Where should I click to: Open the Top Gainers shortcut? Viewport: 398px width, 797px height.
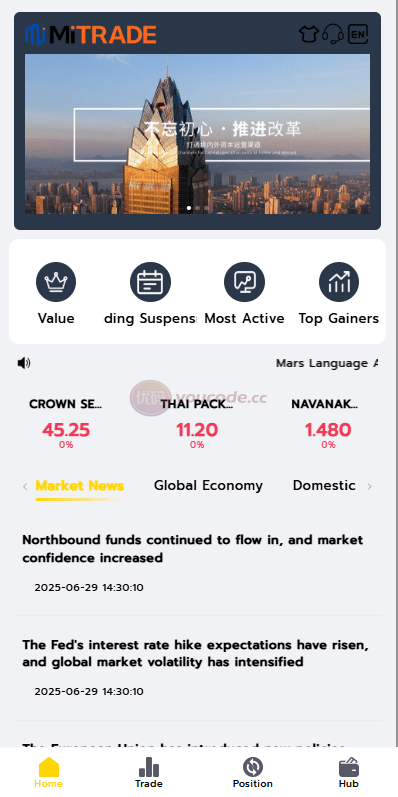(x=339, y=294)
